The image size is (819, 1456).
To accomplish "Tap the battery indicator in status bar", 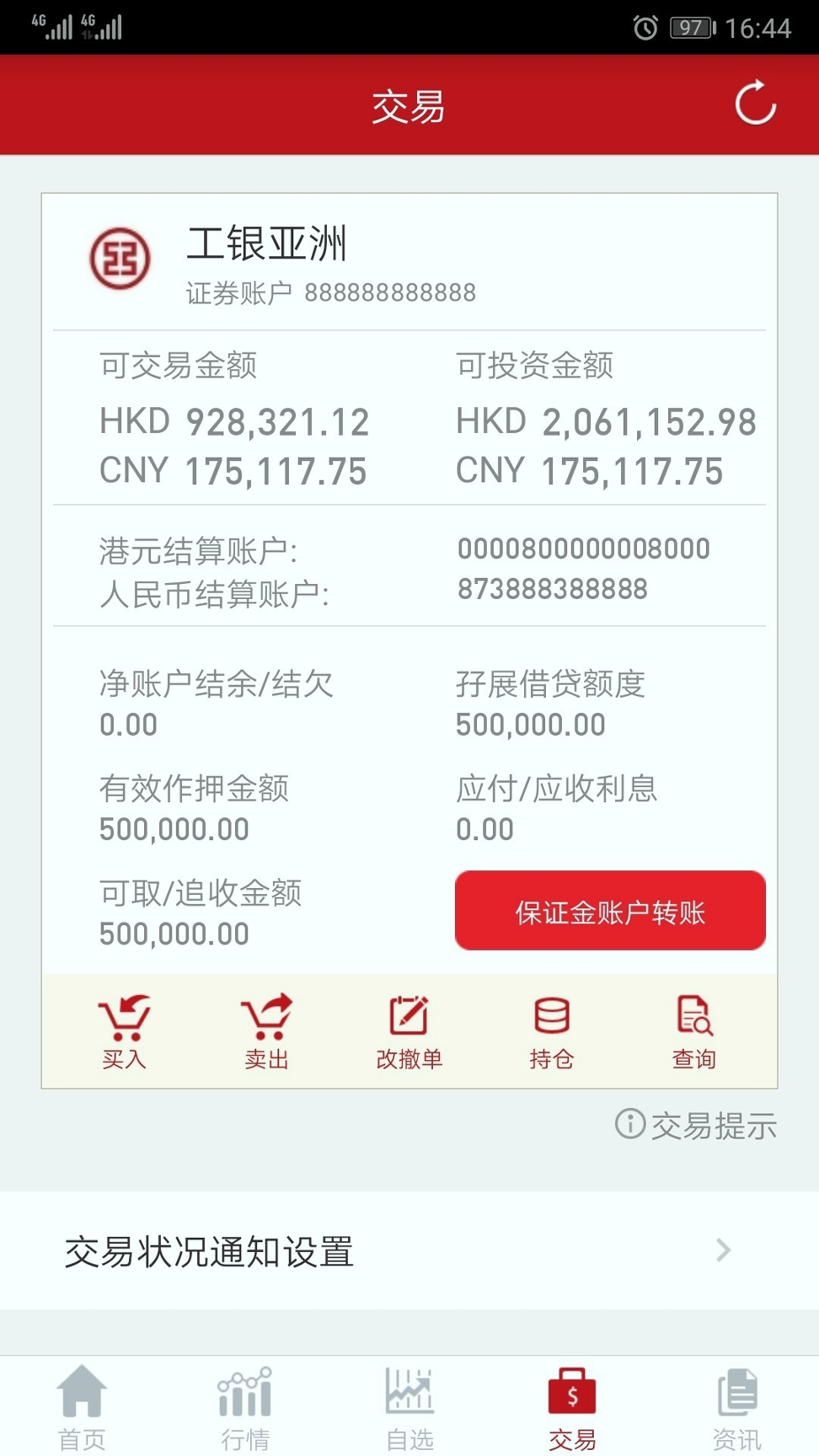I will coord(689,28).
